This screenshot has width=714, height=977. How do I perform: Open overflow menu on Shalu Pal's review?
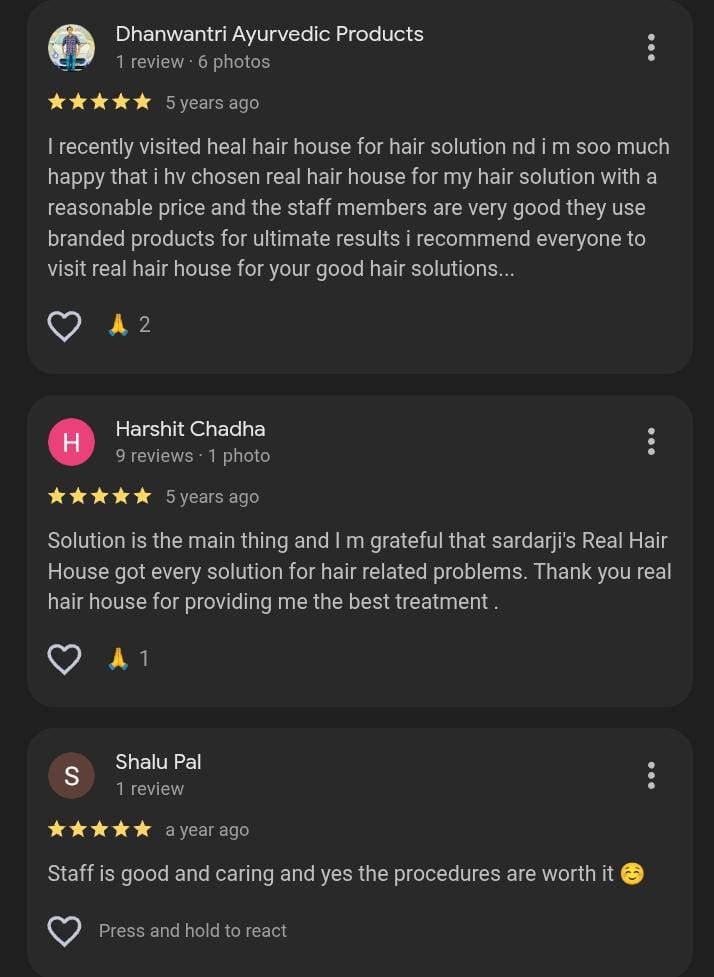tap(651, 775)
